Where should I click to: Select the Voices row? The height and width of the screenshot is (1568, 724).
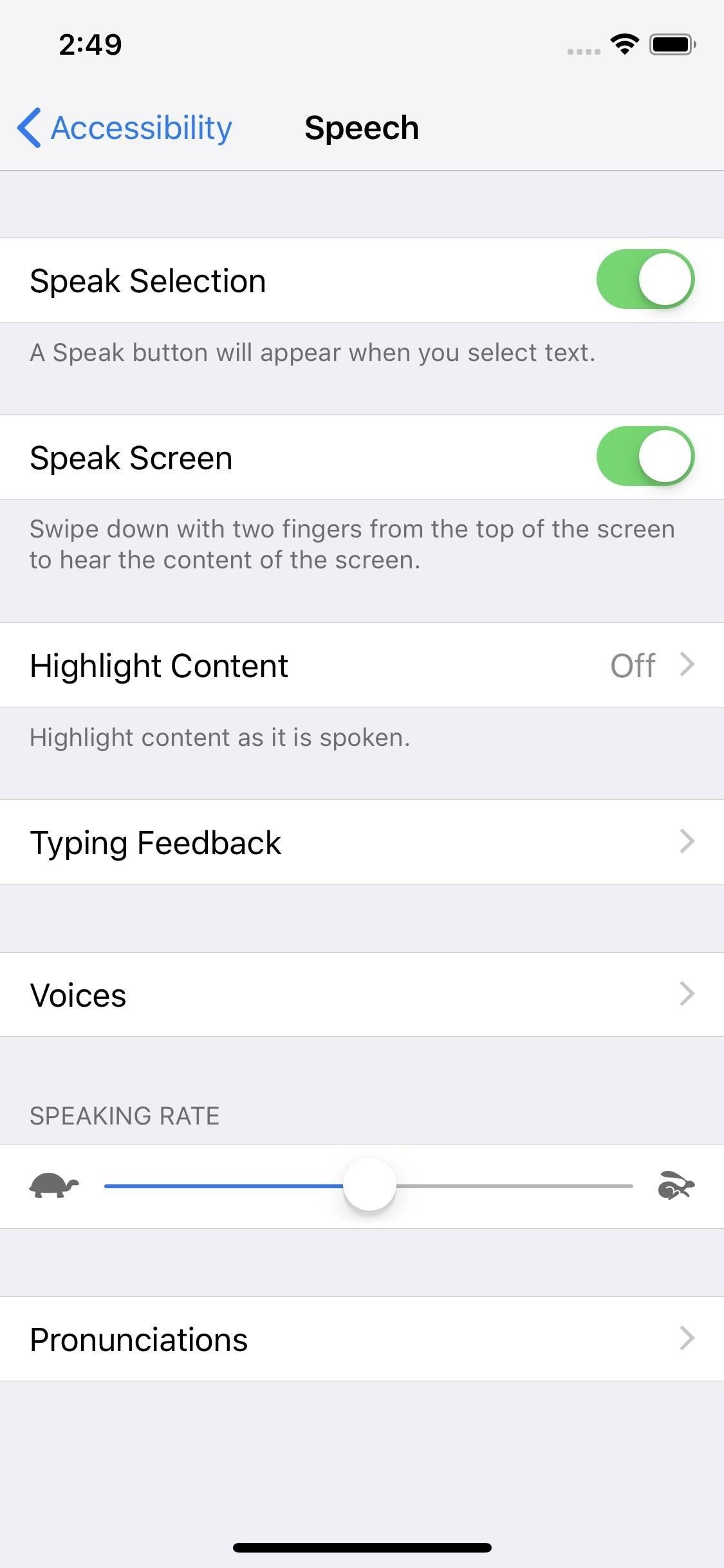[x=257, y=994]
